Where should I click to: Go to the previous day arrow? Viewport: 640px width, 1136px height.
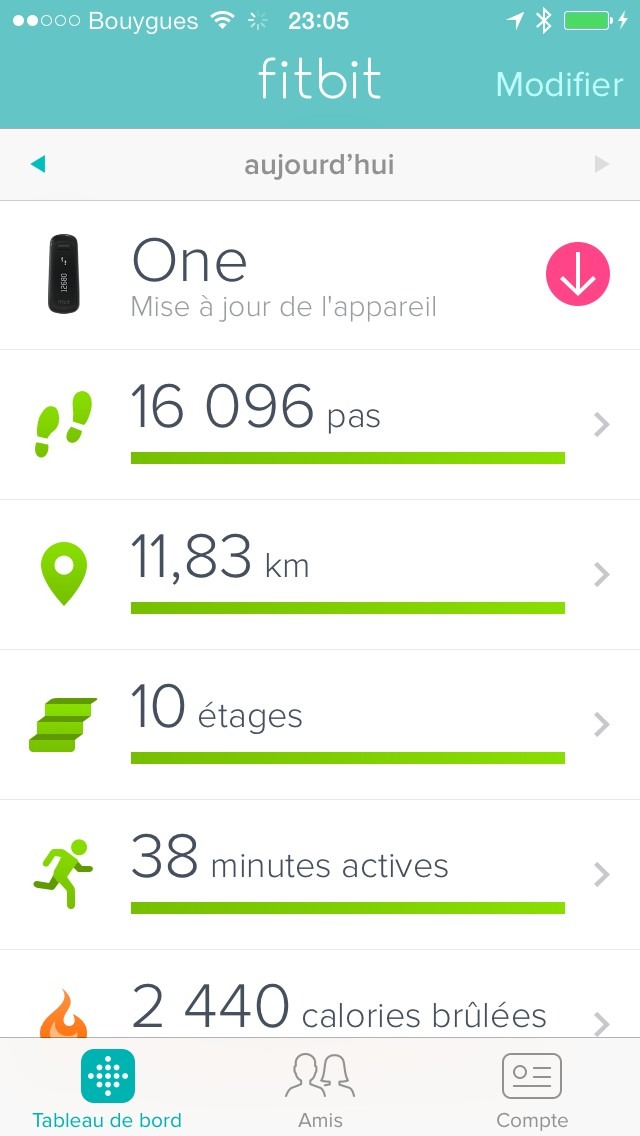click(x=38, y=164)
